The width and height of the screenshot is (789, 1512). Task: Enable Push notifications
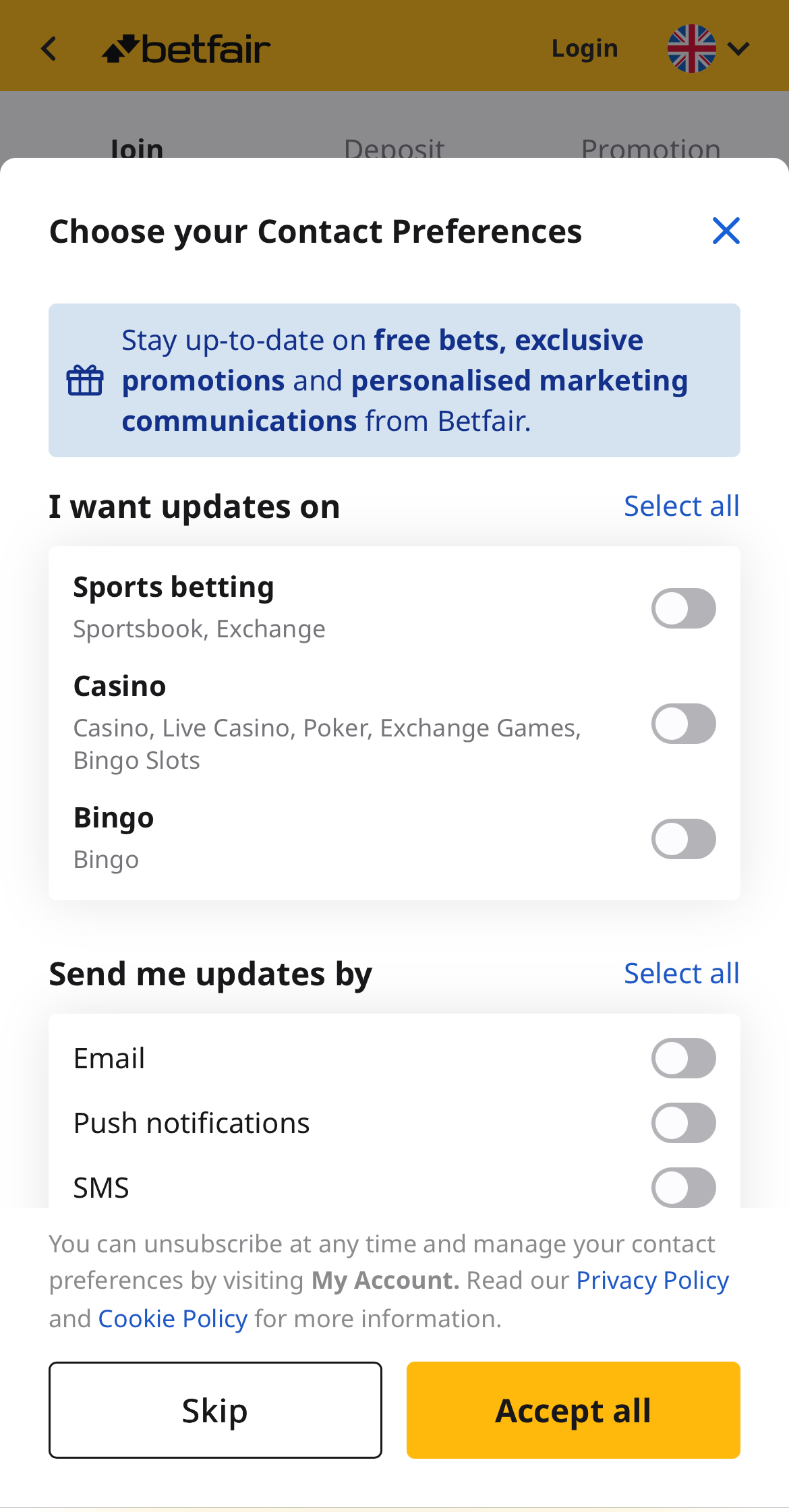click(x=684, y=1122)
